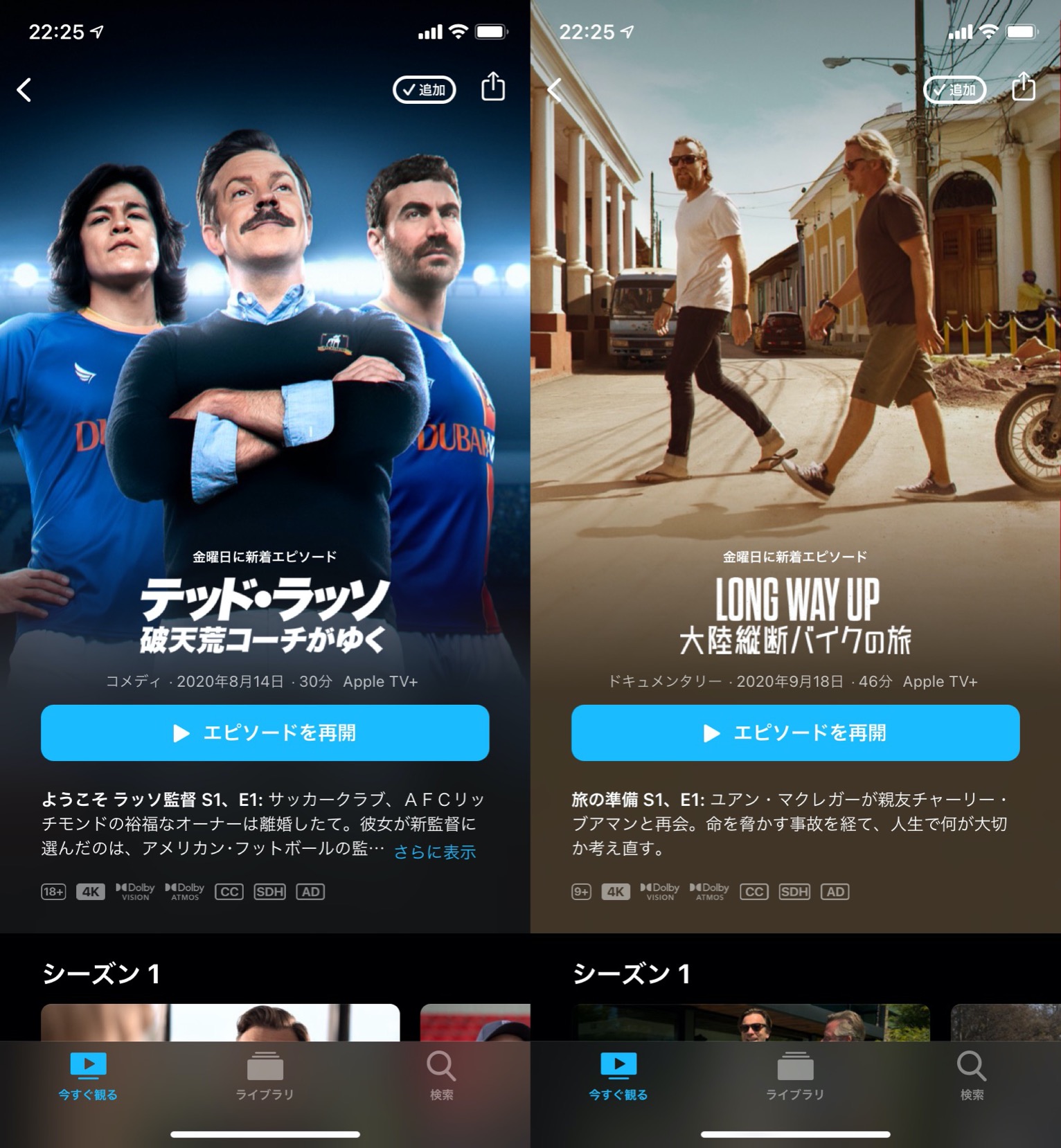The height and width of the screenshot is (1148, 1061).
Task: Resume playback with エピソードを再開 for Long Way Up
Action: tap(796, 733)
